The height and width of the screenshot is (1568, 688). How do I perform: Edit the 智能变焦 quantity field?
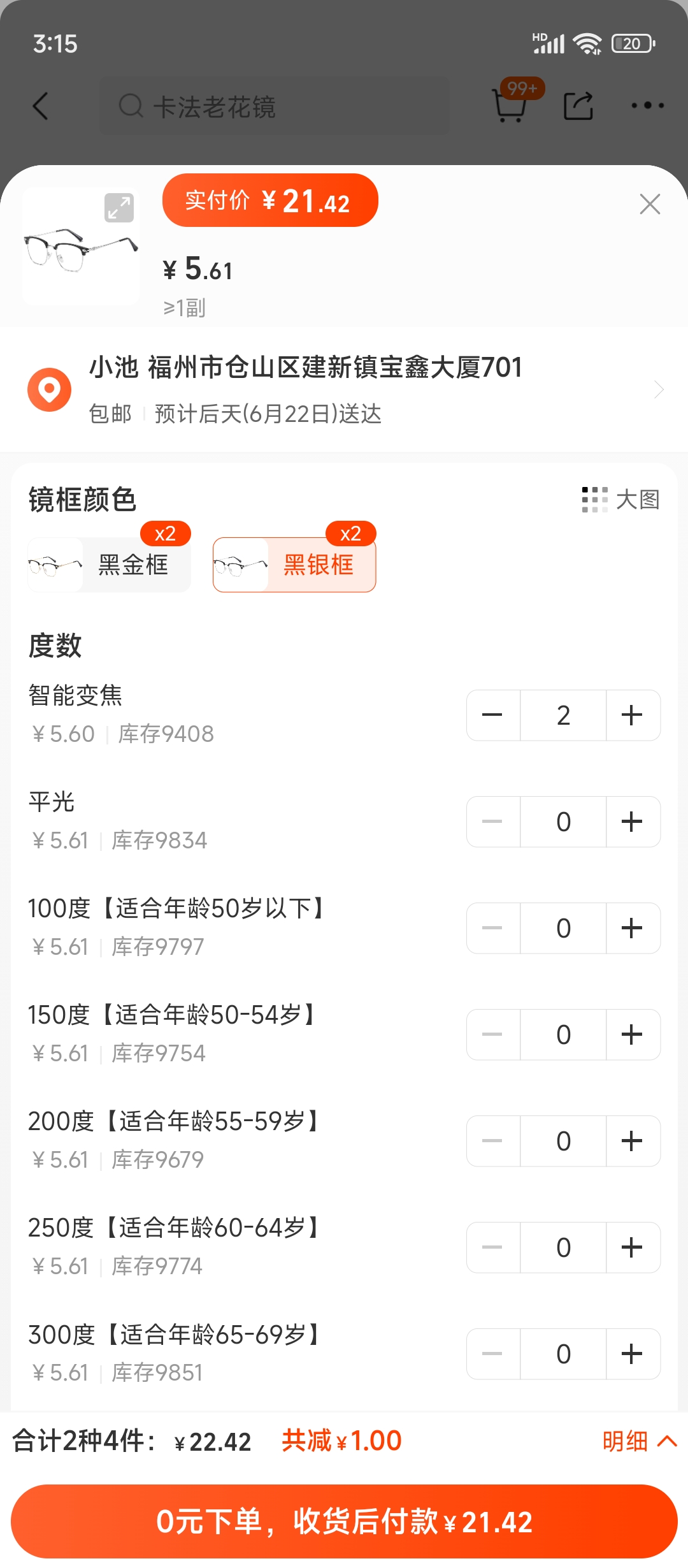[x=563, y=715]
